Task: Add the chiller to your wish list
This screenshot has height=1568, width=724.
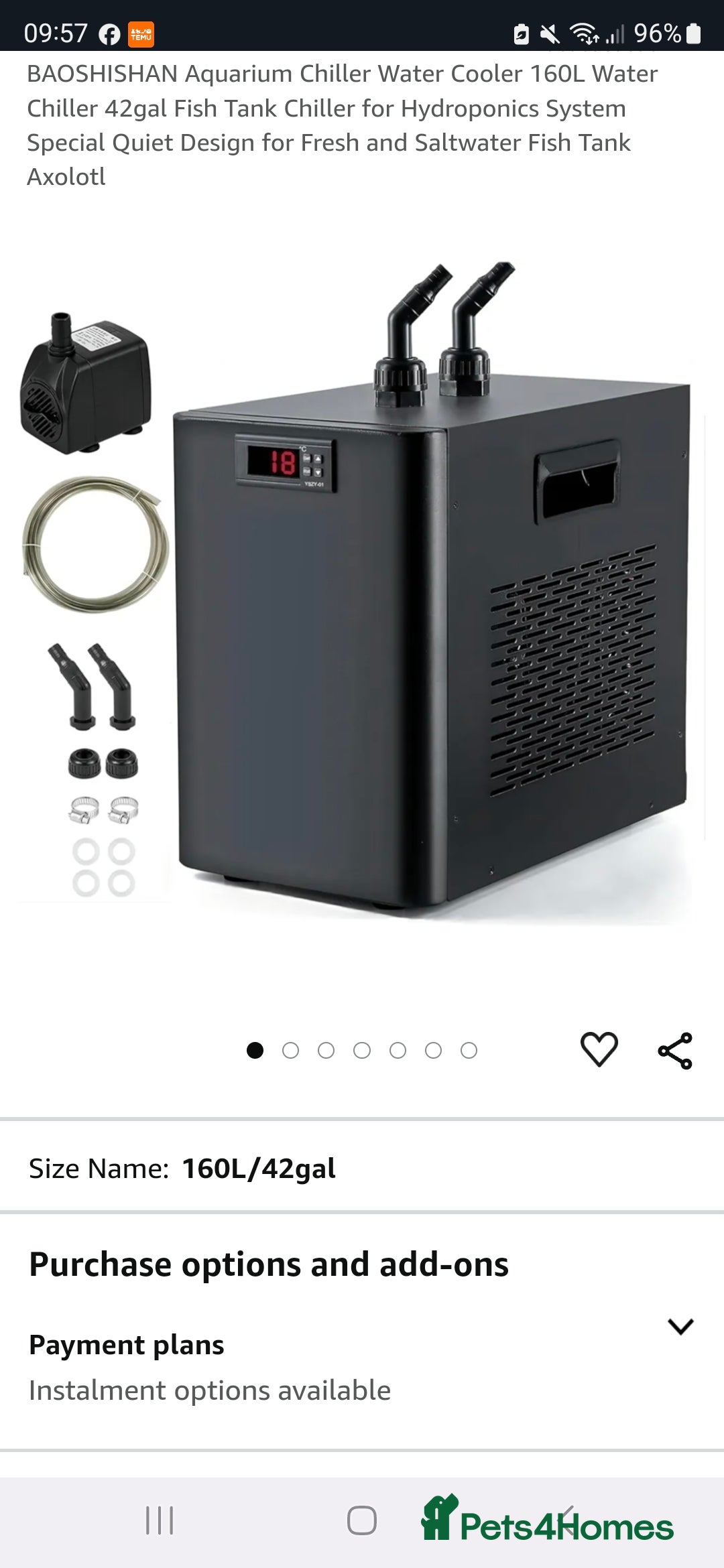Action: (599, 1049)
